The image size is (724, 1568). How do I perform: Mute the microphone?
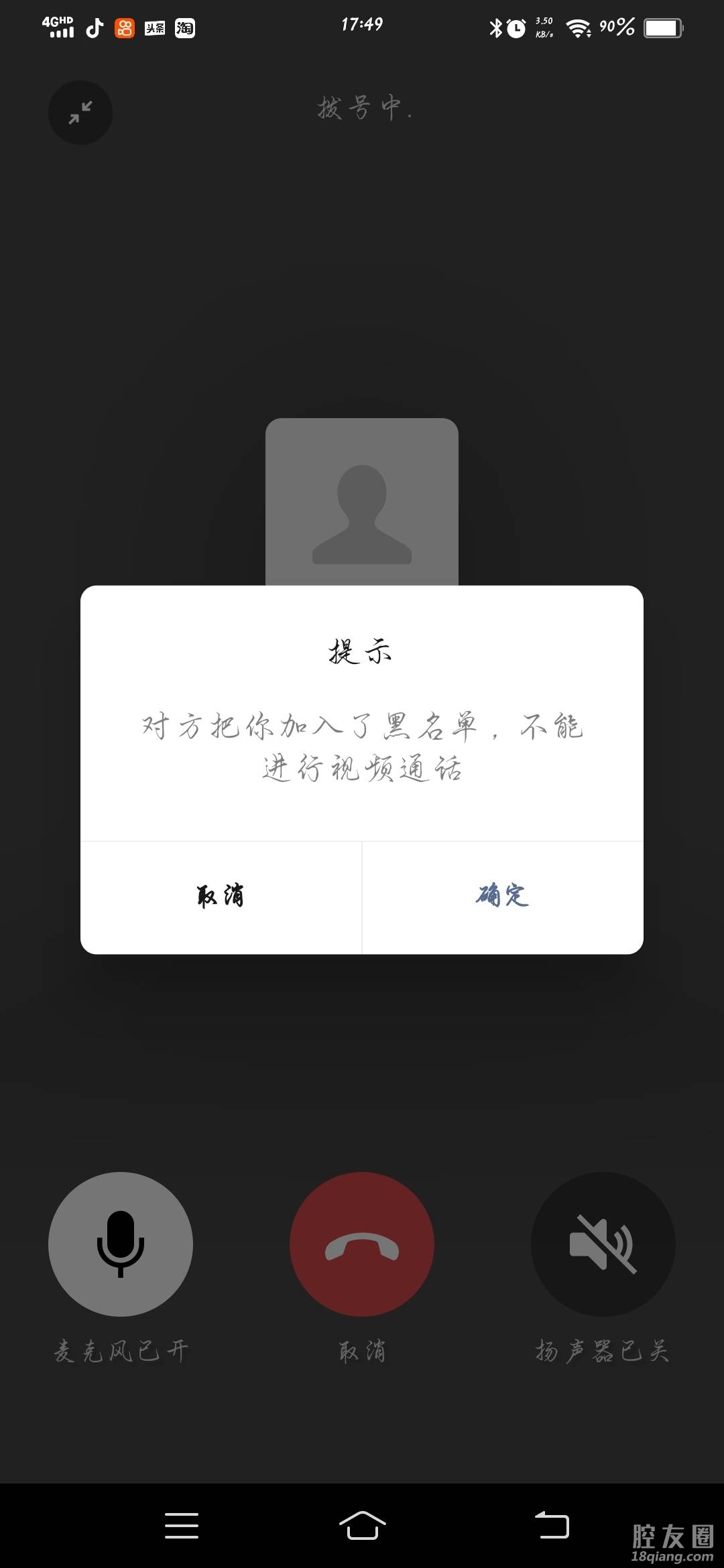(x=121, y=1244)
